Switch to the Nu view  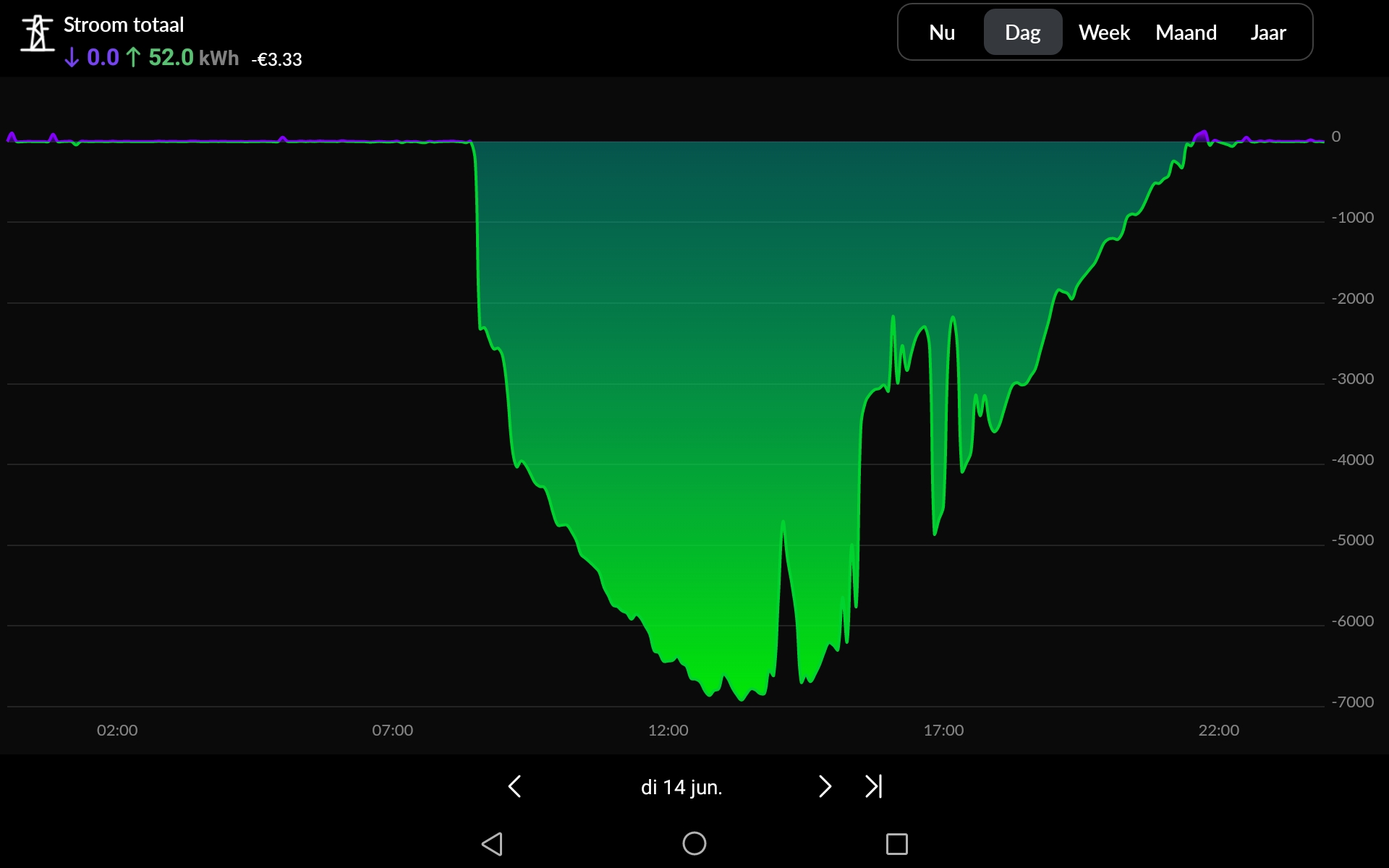(x=941, y=33)
